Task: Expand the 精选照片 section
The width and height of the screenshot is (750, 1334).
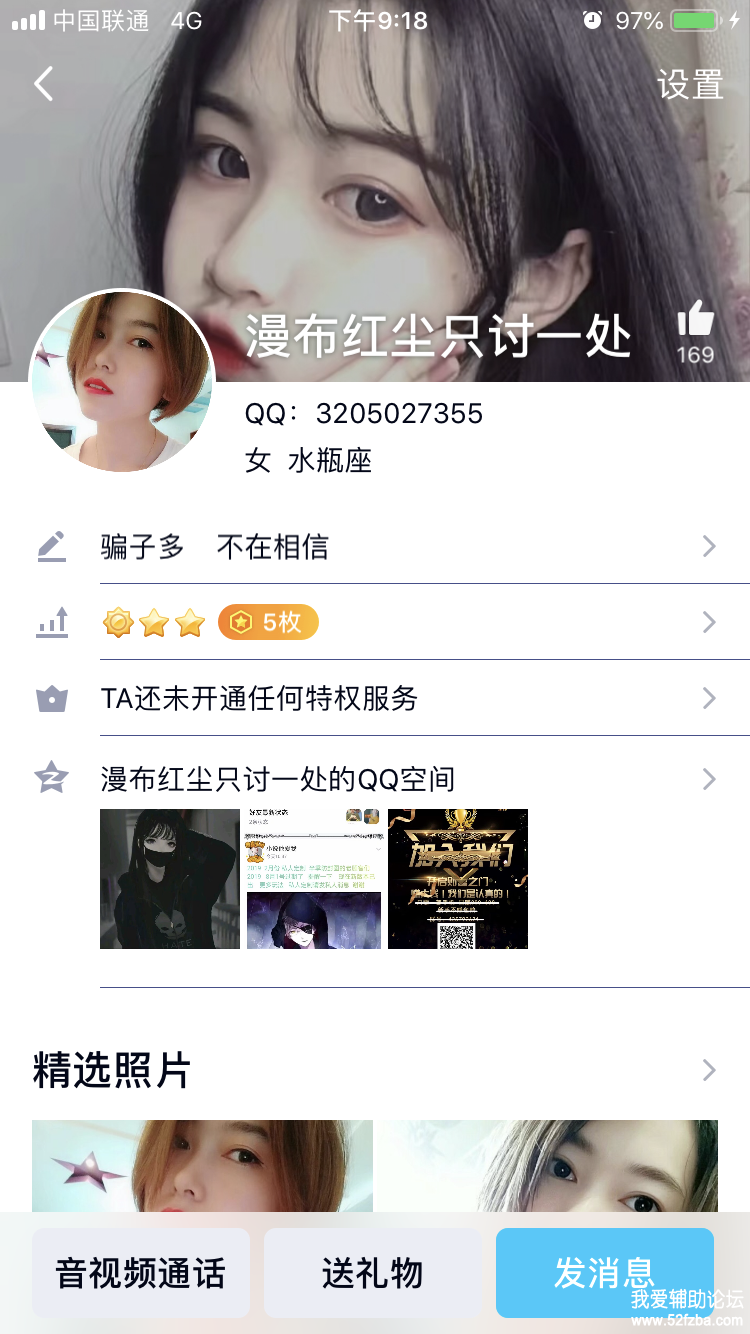Action: [708, 1070]
